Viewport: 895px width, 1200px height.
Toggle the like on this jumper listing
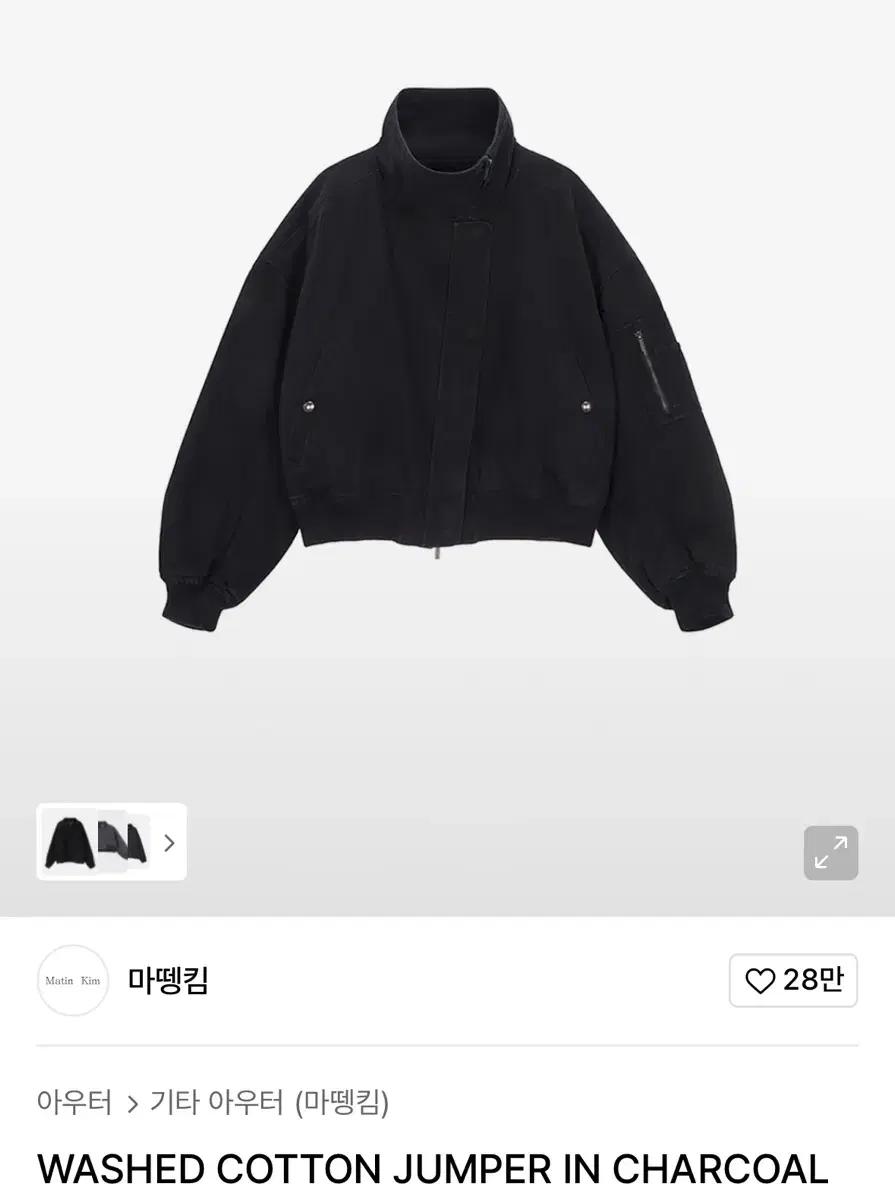coord(793,980)
